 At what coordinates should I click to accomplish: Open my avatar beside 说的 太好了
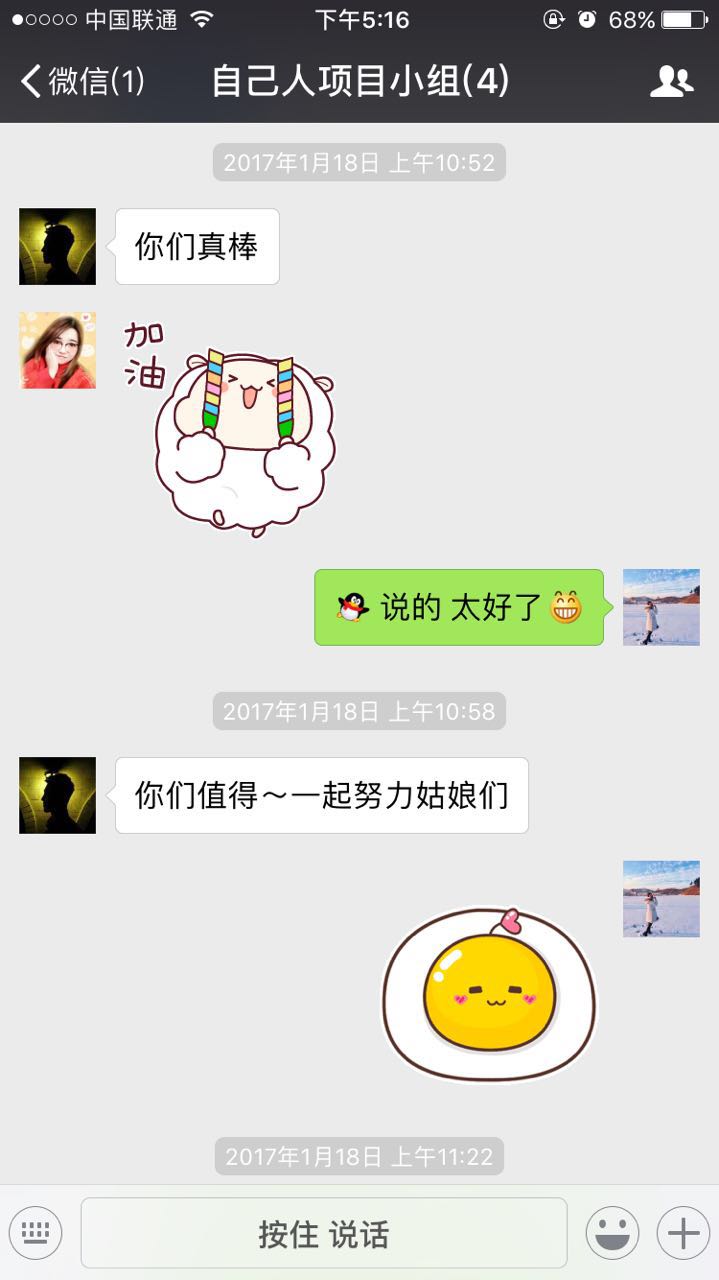click(661, 607)
